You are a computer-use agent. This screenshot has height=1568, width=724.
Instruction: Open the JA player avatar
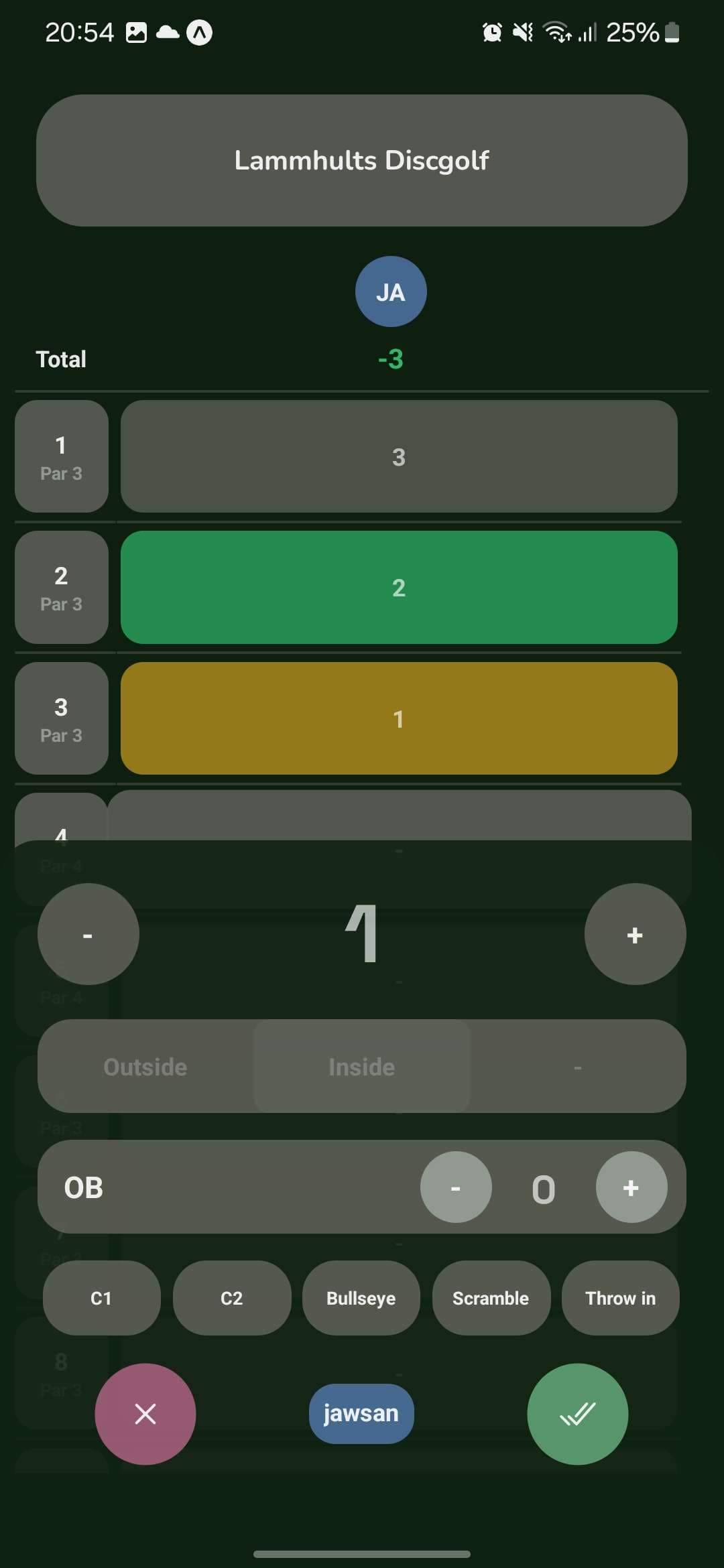391,291
